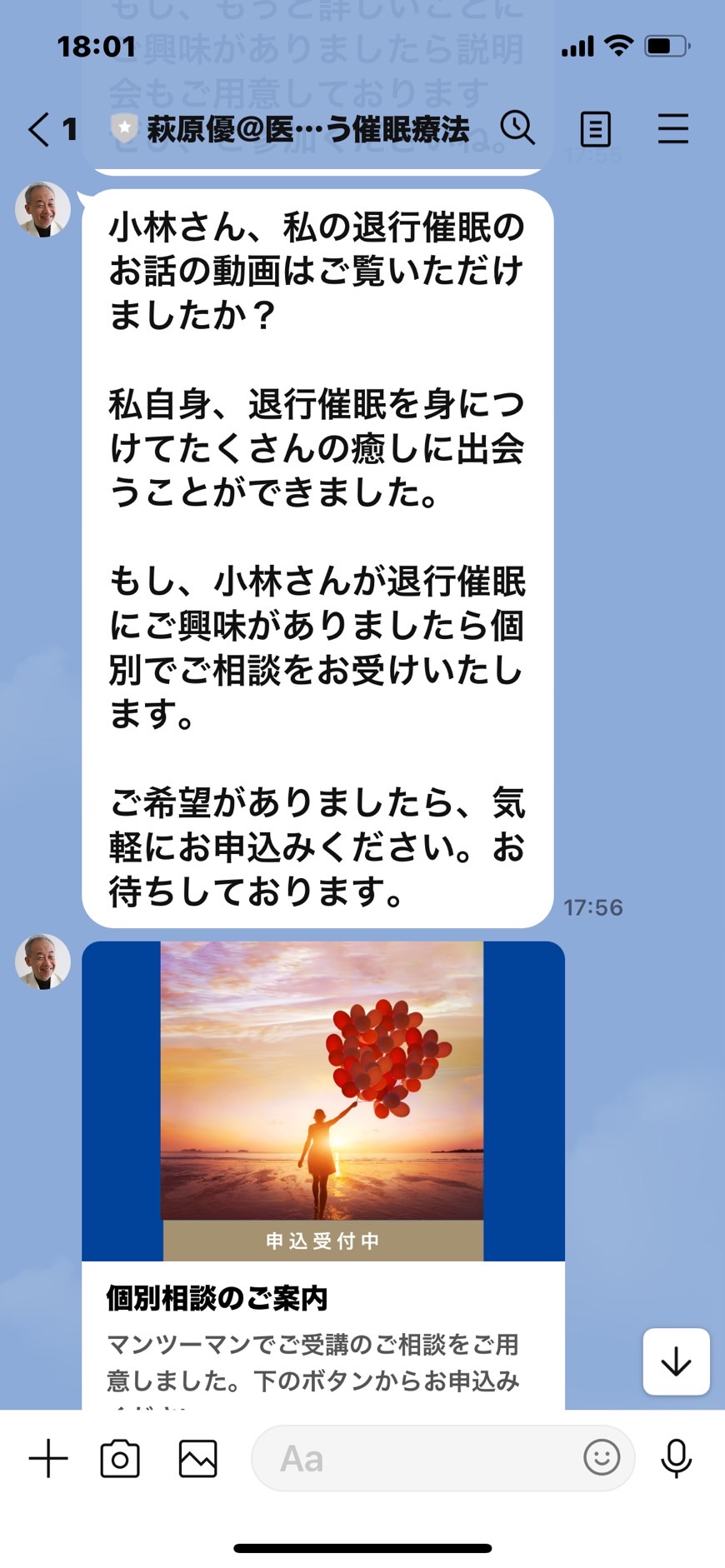Launch the camera from chat
The height and width of the screenshot is (1568, 725).
(x=120, y=1458)
